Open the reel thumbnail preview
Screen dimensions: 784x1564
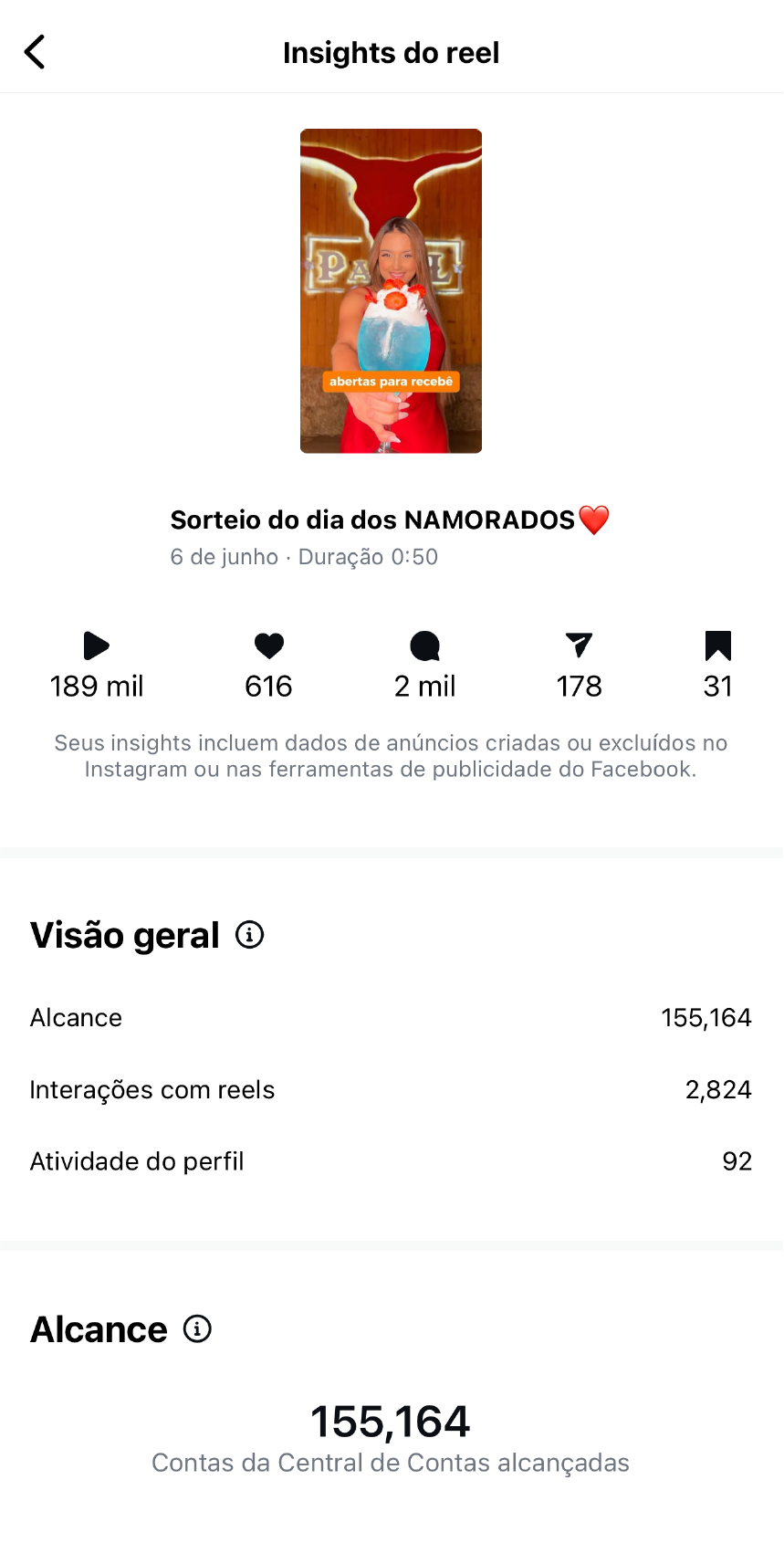(391, 290)
